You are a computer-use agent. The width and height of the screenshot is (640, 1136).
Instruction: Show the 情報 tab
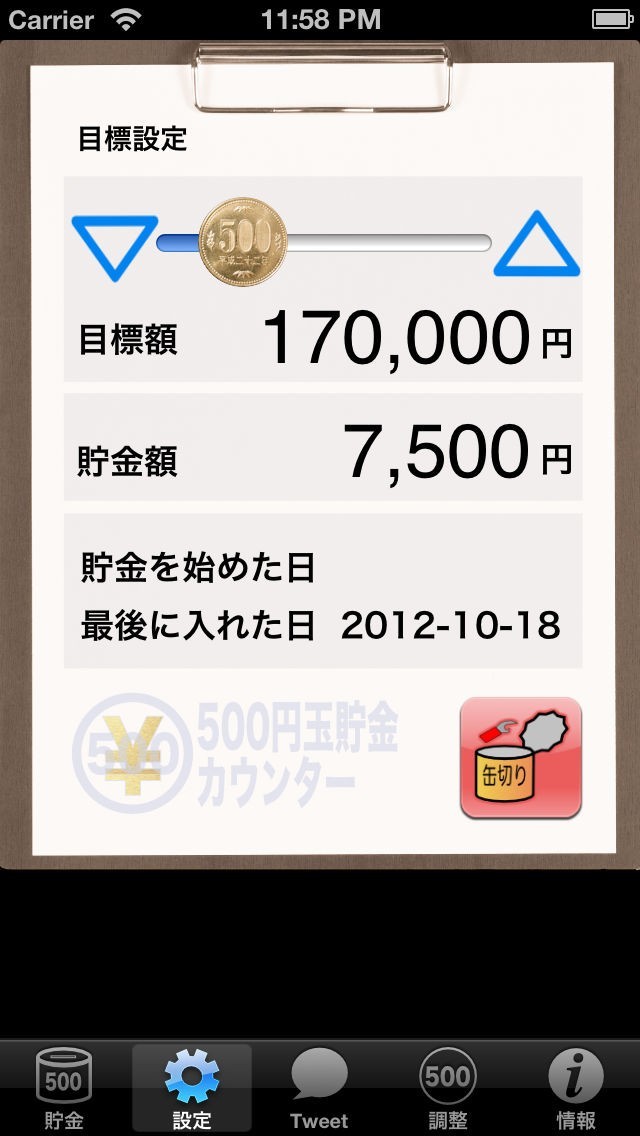coord(575,1089)
